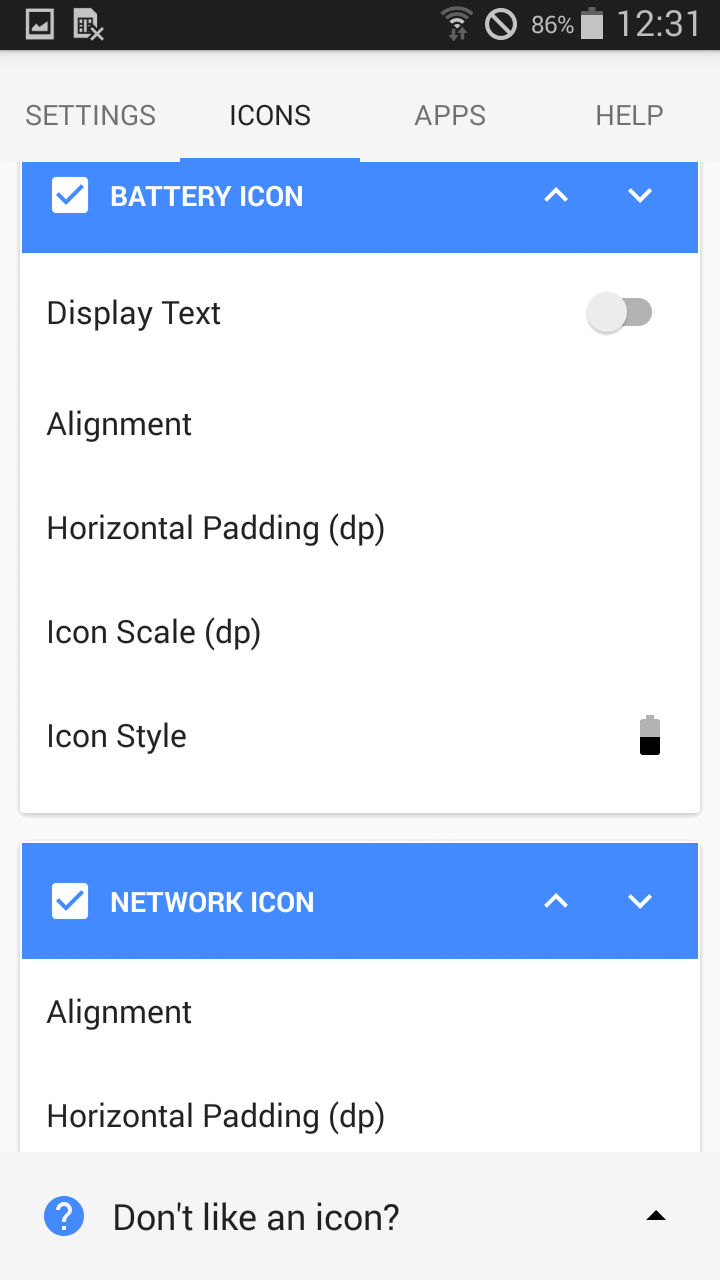Move Network Icon section down

(x=640, y=902)
